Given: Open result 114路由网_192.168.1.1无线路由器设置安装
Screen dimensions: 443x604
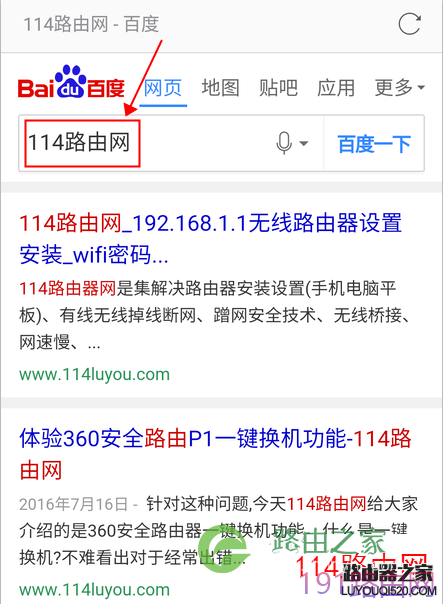Looking at the screenshot, I should point(211,239).
